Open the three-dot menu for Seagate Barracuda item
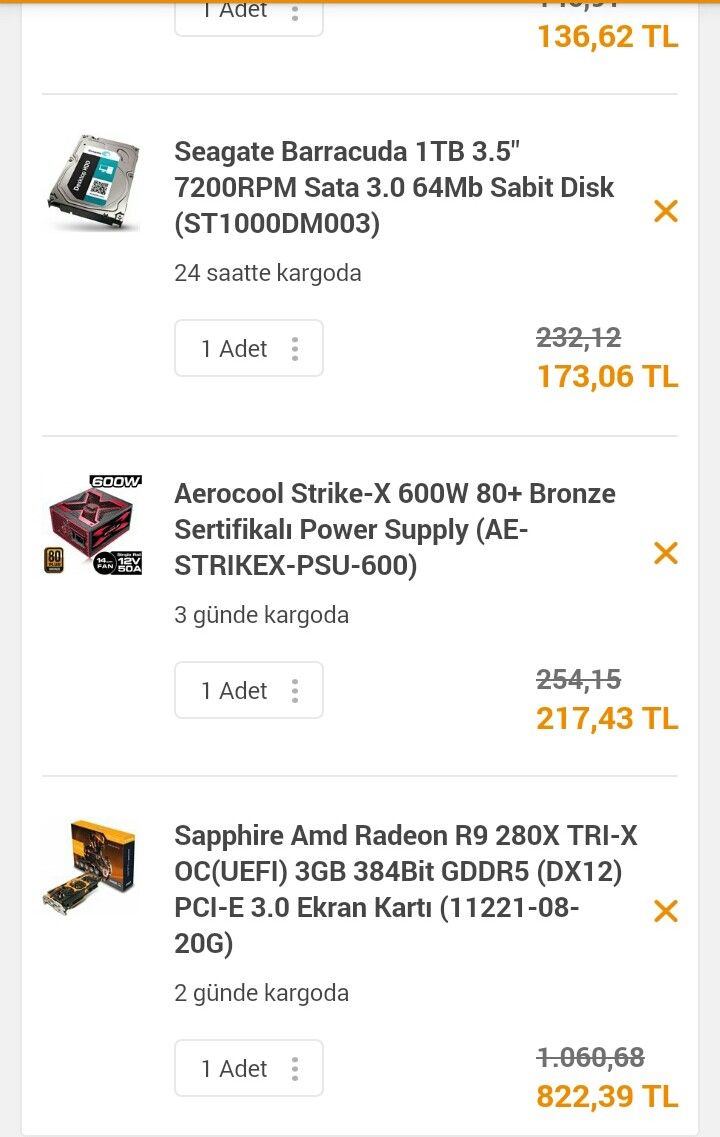The height and width of the screenshot is (1137, 720). coord(295,348)
